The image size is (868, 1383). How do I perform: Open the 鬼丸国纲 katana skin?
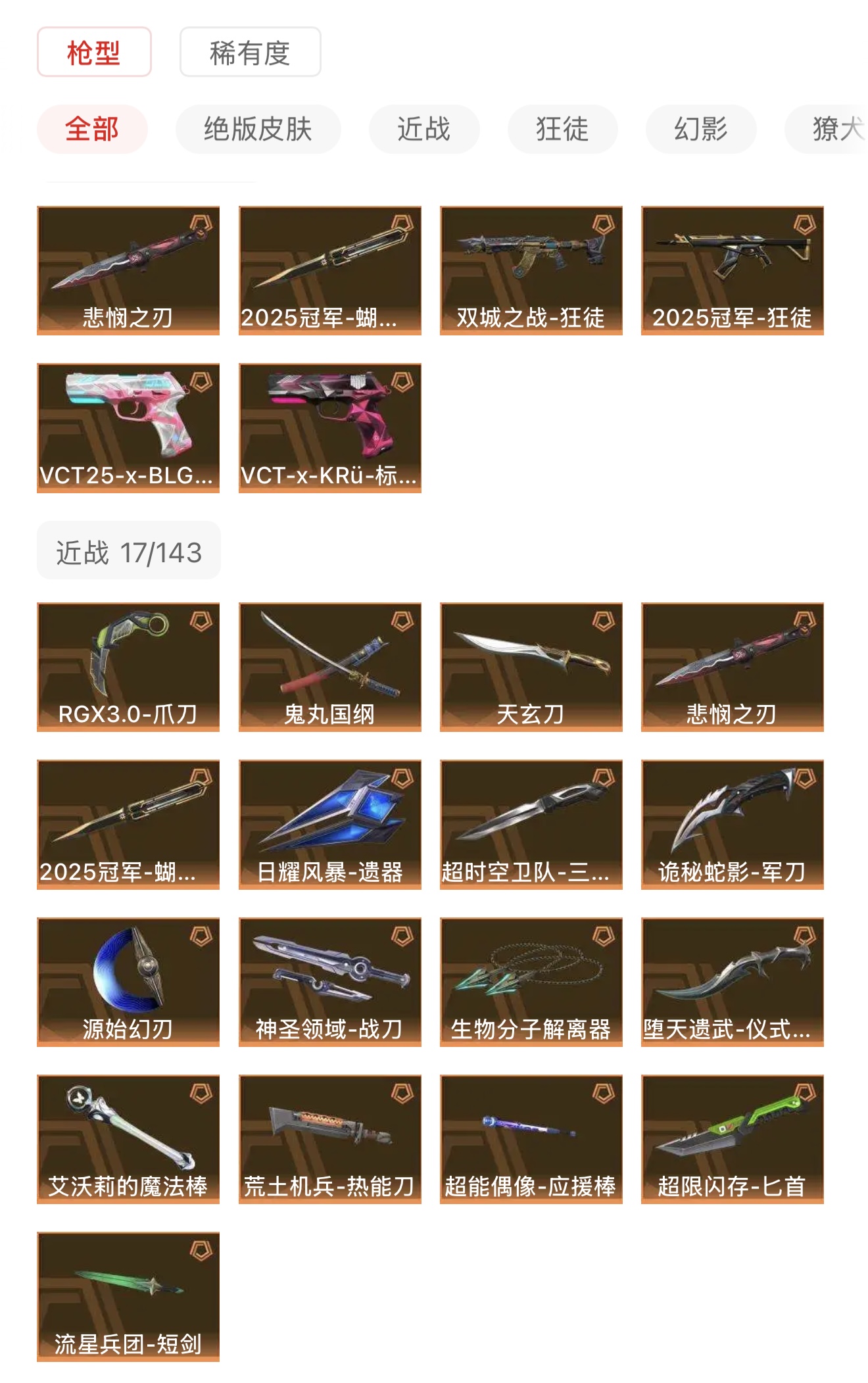(329, 666)
